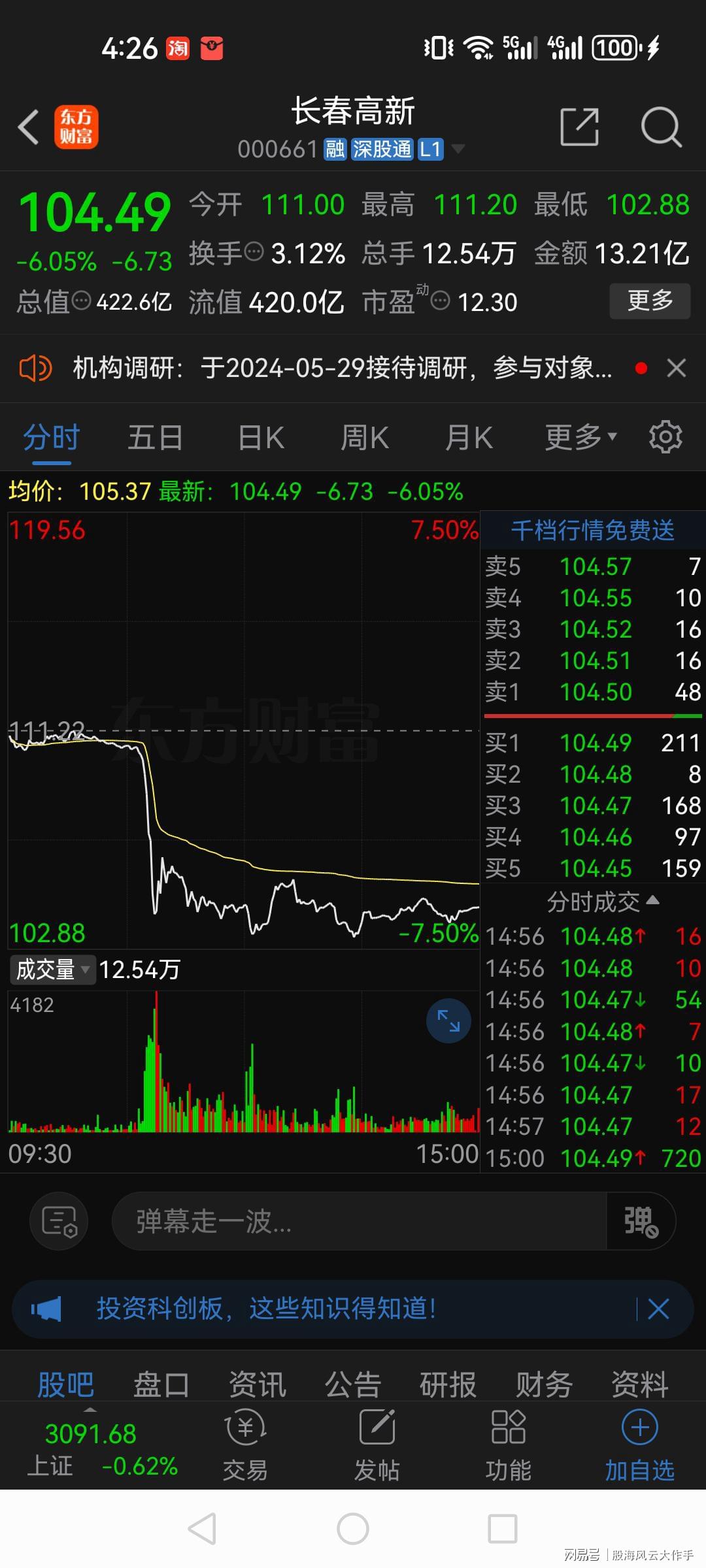
Task: Expand the chart to full screen
Action: 448,1021
